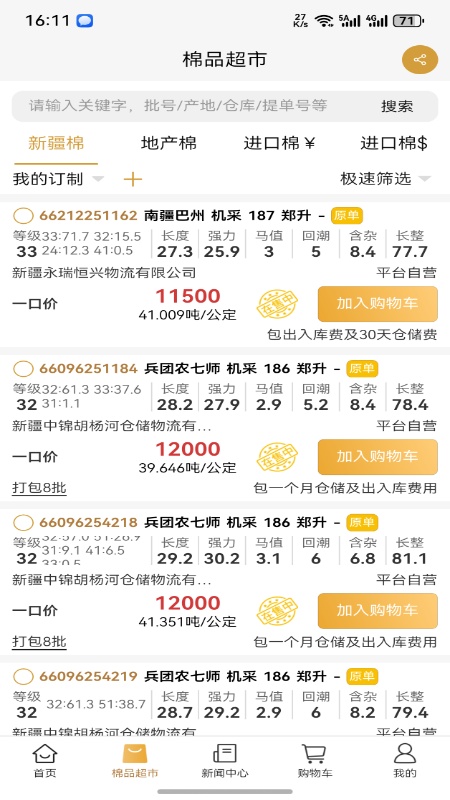Viewport: 450px width, 800px height.
Task: Switch to the 地产棉 tab
Action: click(168, 143)
